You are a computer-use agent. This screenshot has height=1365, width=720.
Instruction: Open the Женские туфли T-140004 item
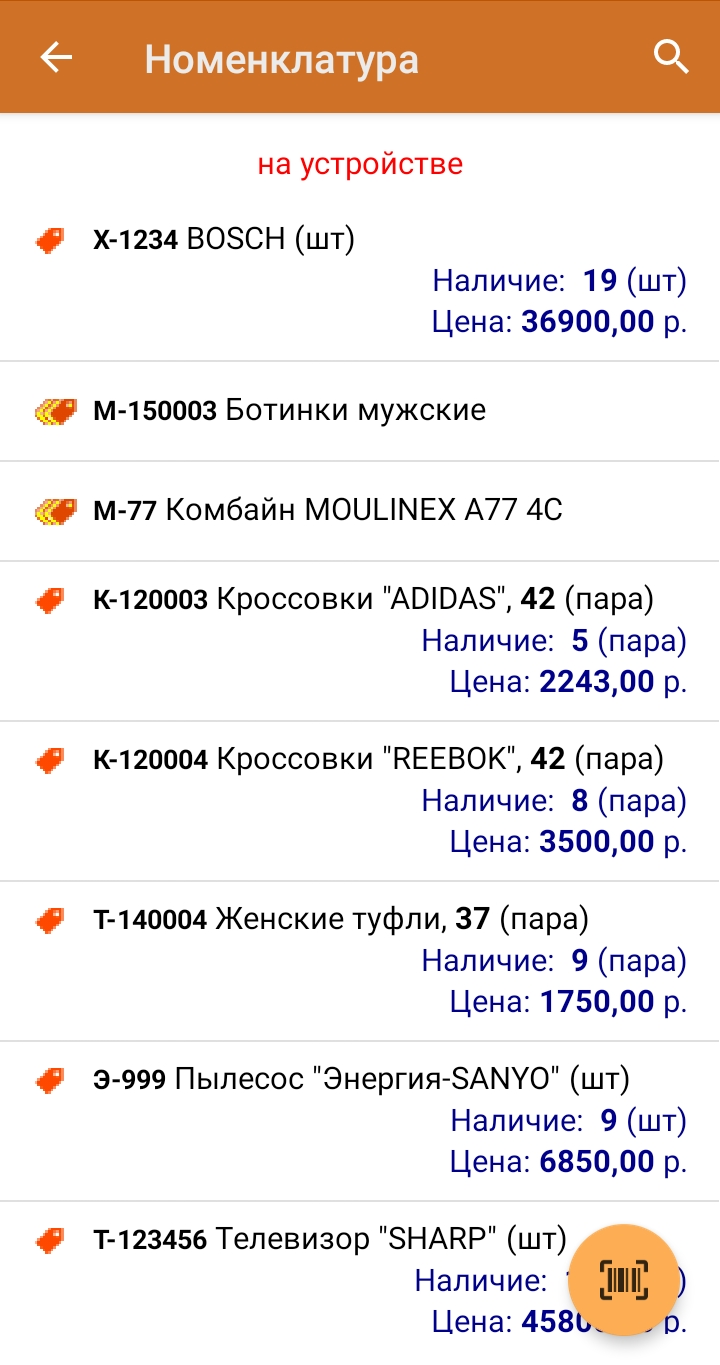tap(360, 961)
